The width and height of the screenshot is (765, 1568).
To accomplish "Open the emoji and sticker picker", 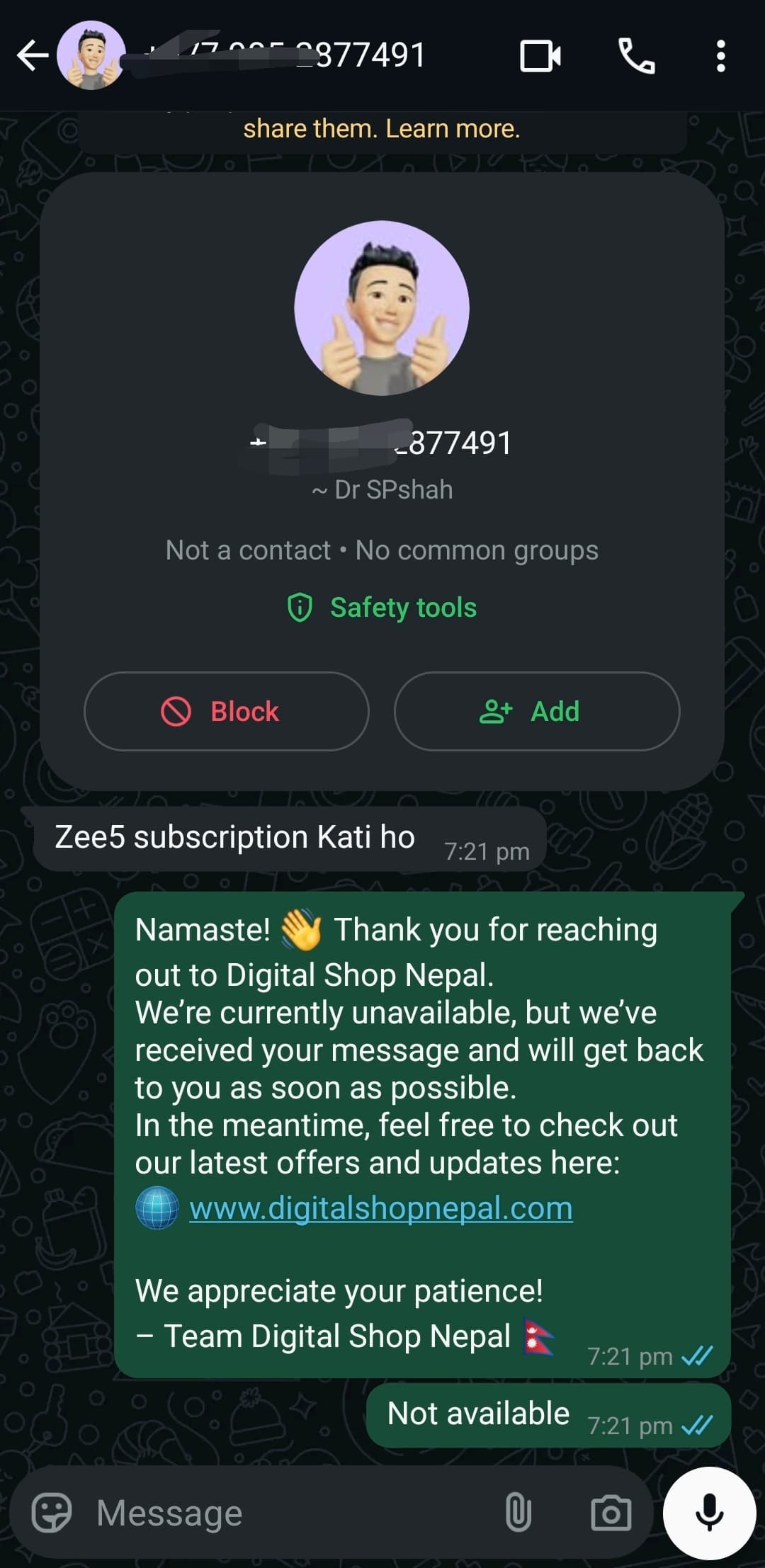I will [52, 1513].
